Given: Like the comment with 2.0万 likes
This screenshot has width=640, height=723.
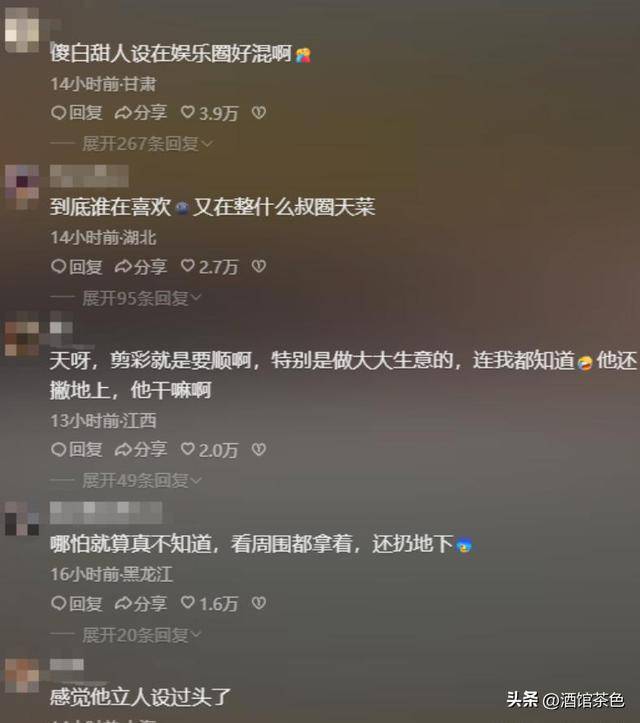Looking at the screenshot, I should pyautogui.click(x=209, y=449).
